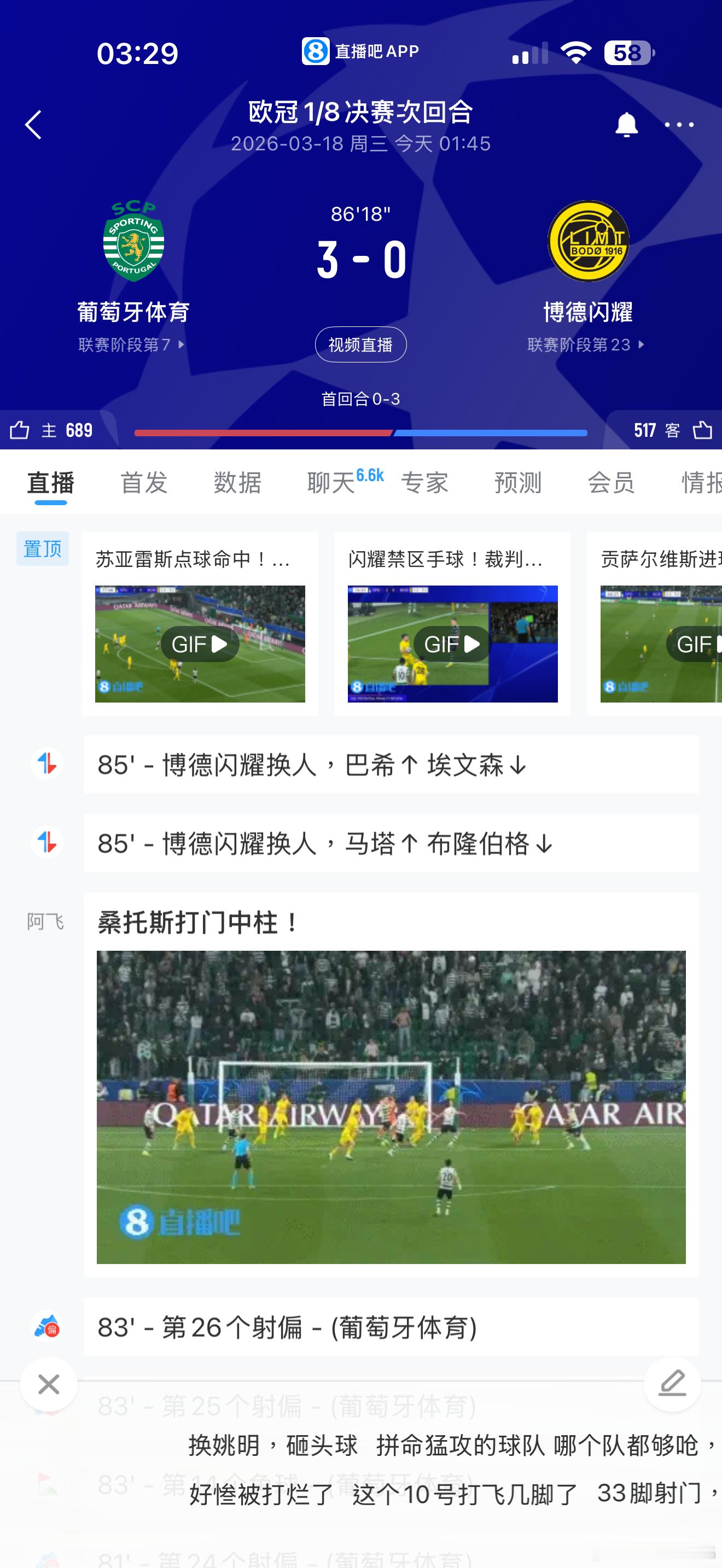Screen dimensions: 722x1568
Task: Expand 联赛阶段第23 under 博德闪耀
Action: pos(581,346)
